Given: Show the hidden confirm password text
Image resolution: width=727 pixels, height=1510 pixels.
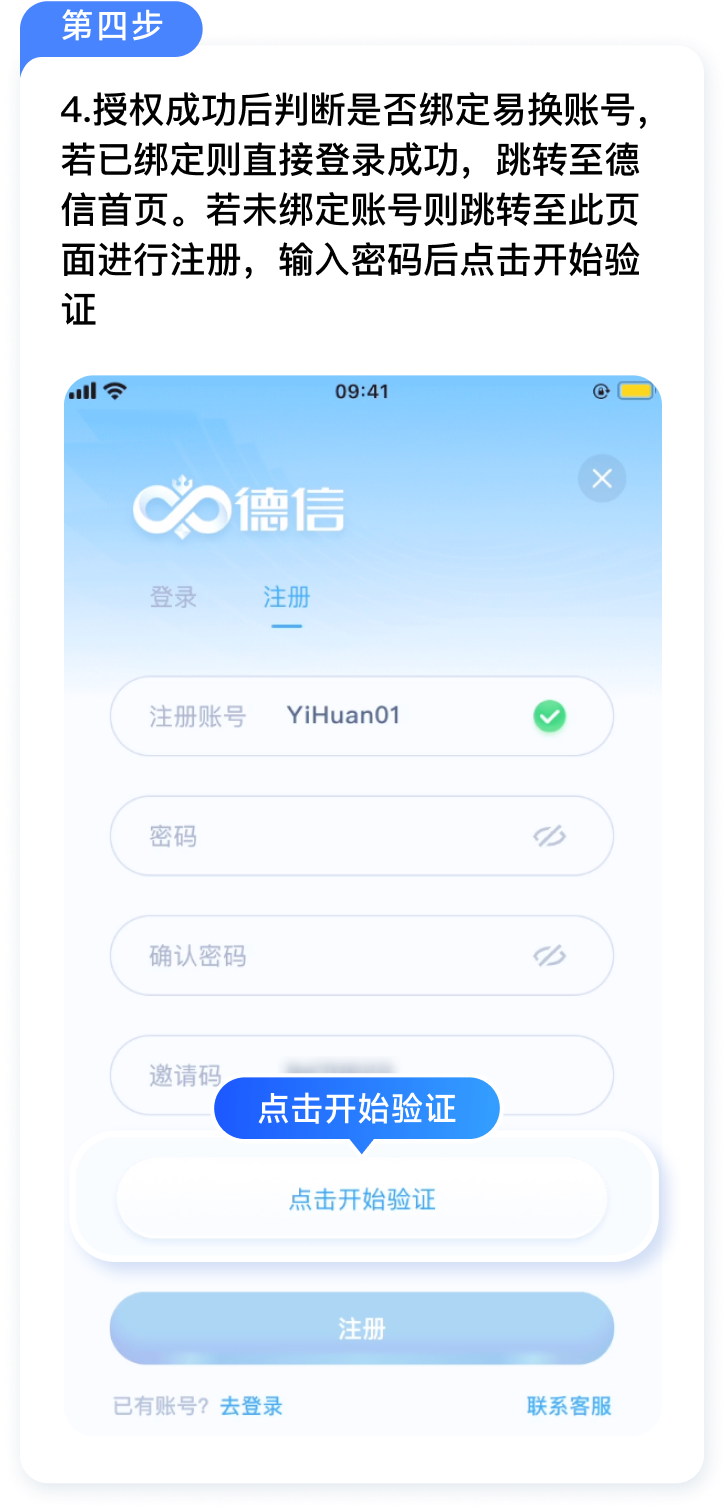Looking at the screenshot, I should (x=547, y=955).
